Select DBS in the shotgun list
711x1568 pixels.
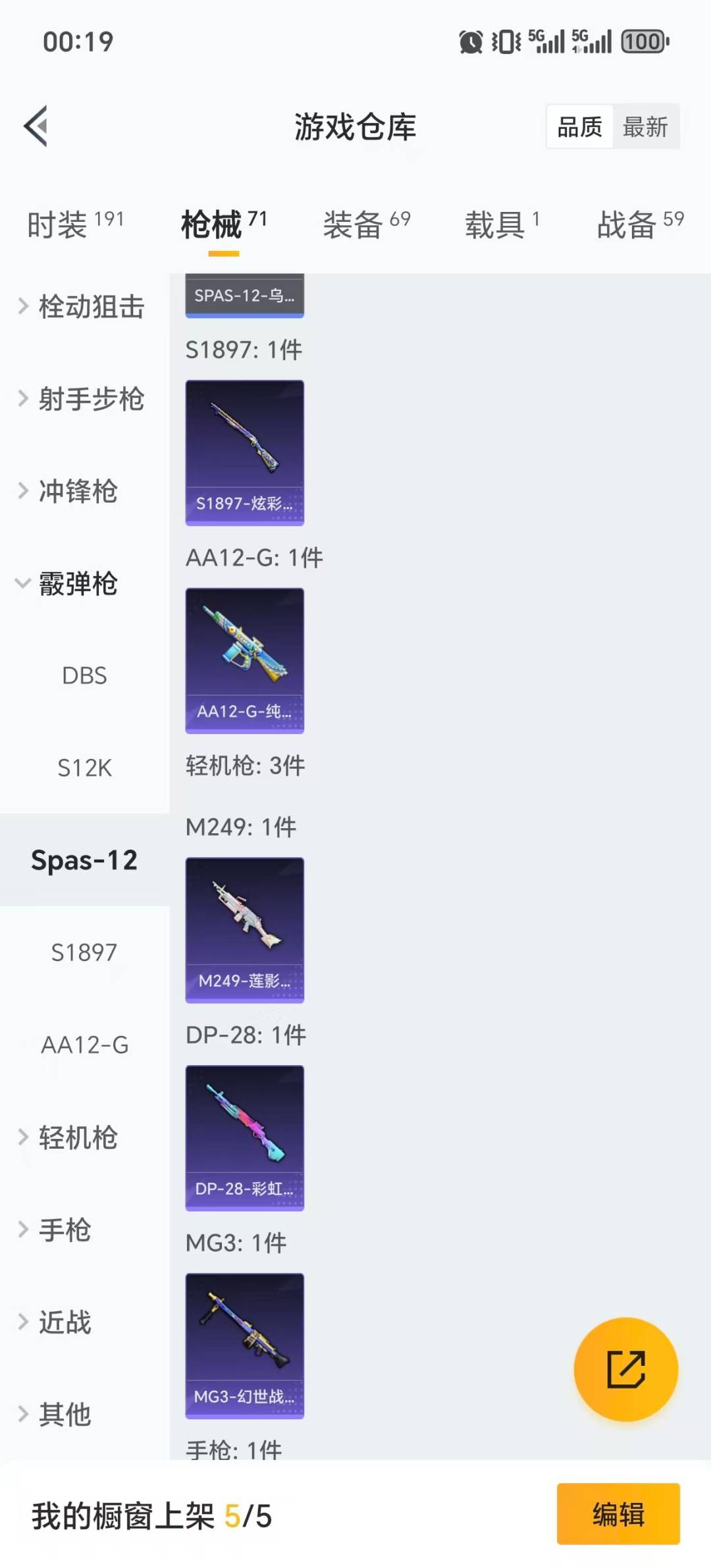click(84, 676)
